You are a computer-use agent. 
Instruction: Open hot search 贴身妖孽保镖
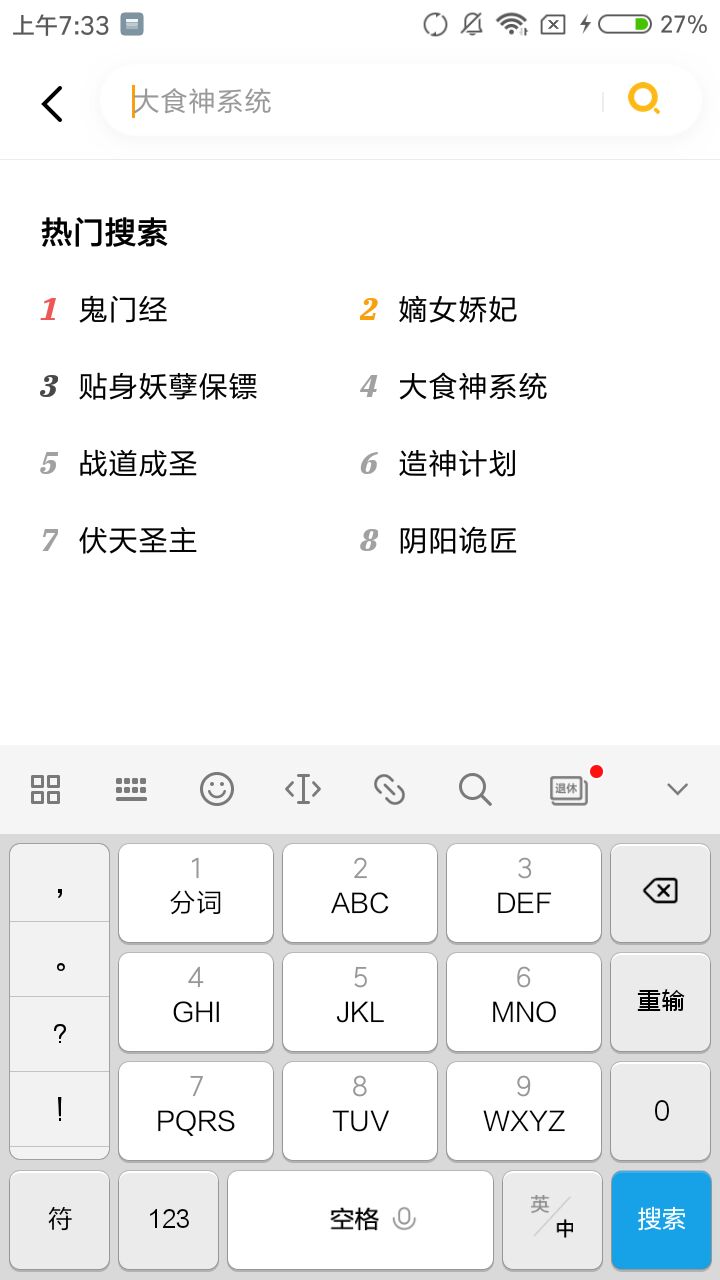click(x=168, y=387)
